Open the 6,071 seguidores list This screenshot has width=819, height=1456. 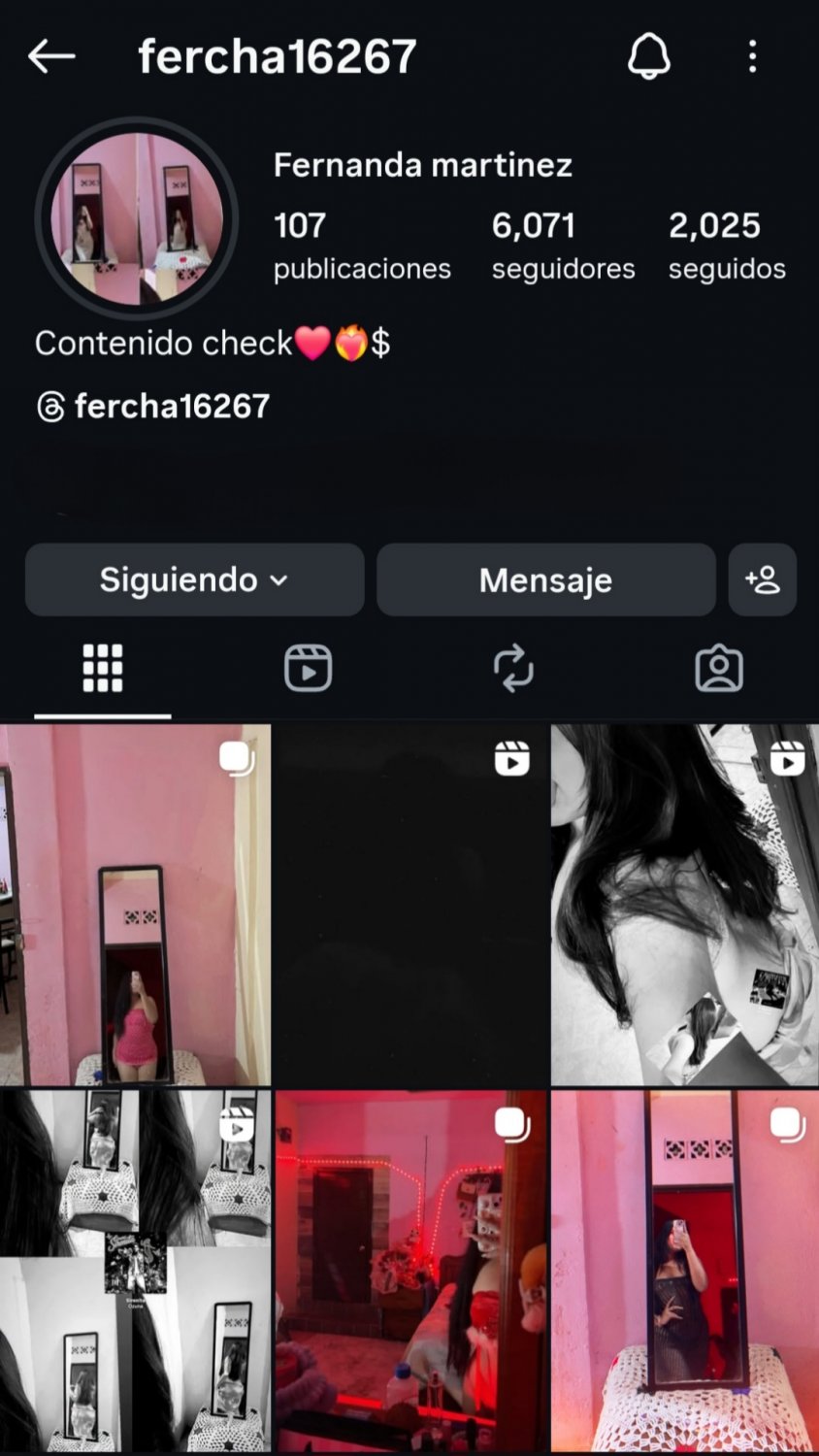click(x=563, y=245)
